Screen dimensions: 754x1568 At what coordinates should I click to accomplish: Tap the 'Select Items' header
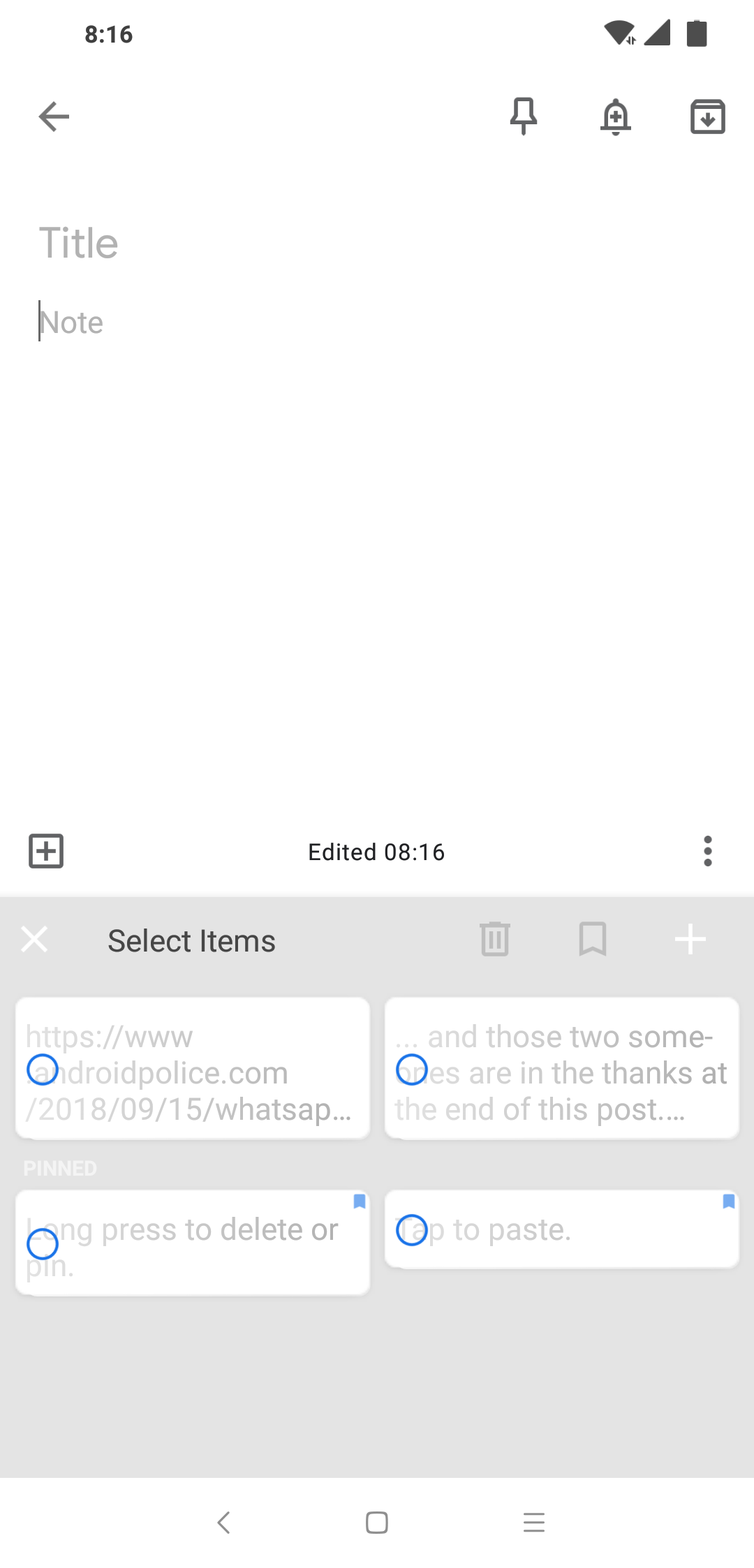tap(191, 940)
